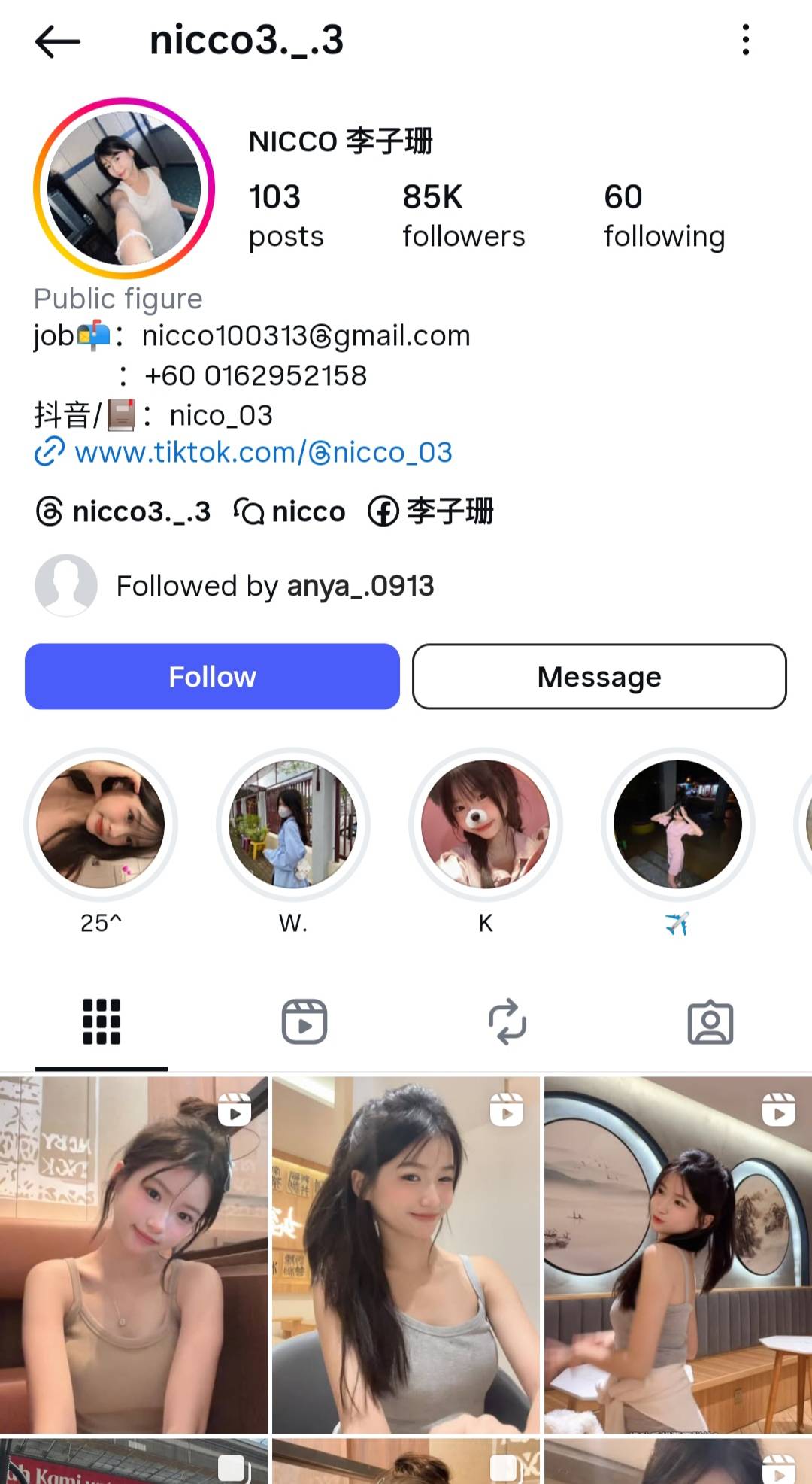The height and width of the screenshot is (1484, 812).
Task: Switch to the reposts tab
Action: 507,1022
